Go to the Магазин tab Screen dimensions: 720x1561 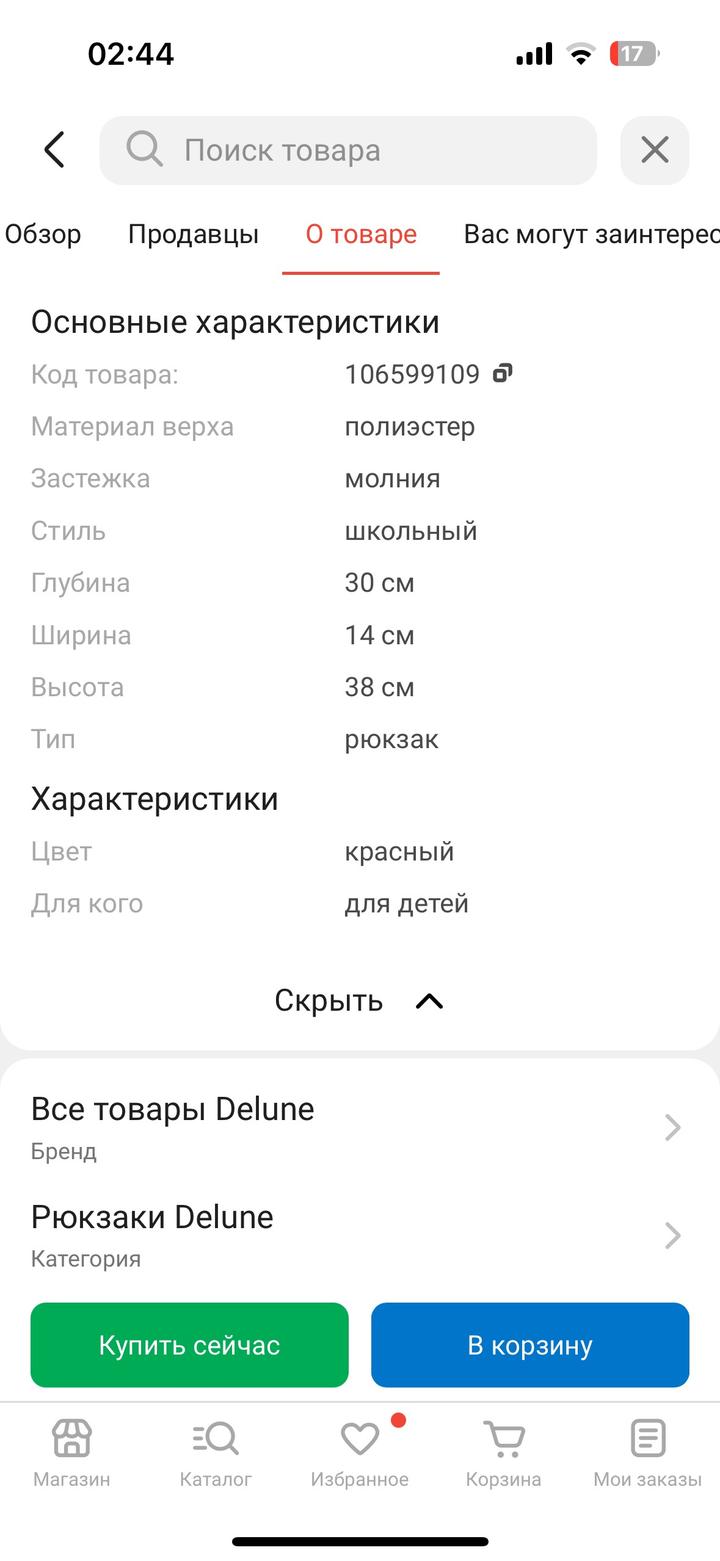[72, 1452]
